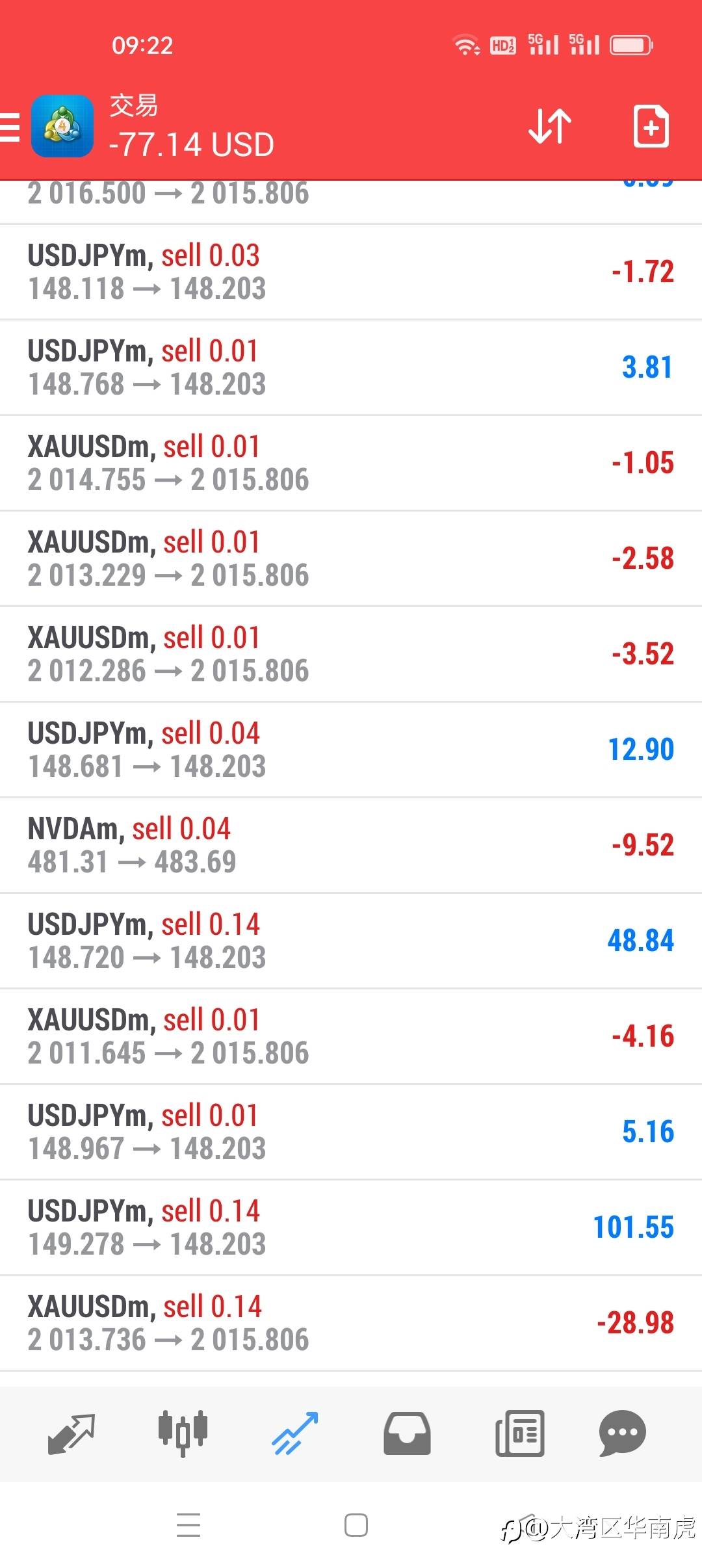This screenshot has height=1568, width=702.
Task: Select XAUUSDm position opened at 2 012.286
Action: [x=351, y=654]
